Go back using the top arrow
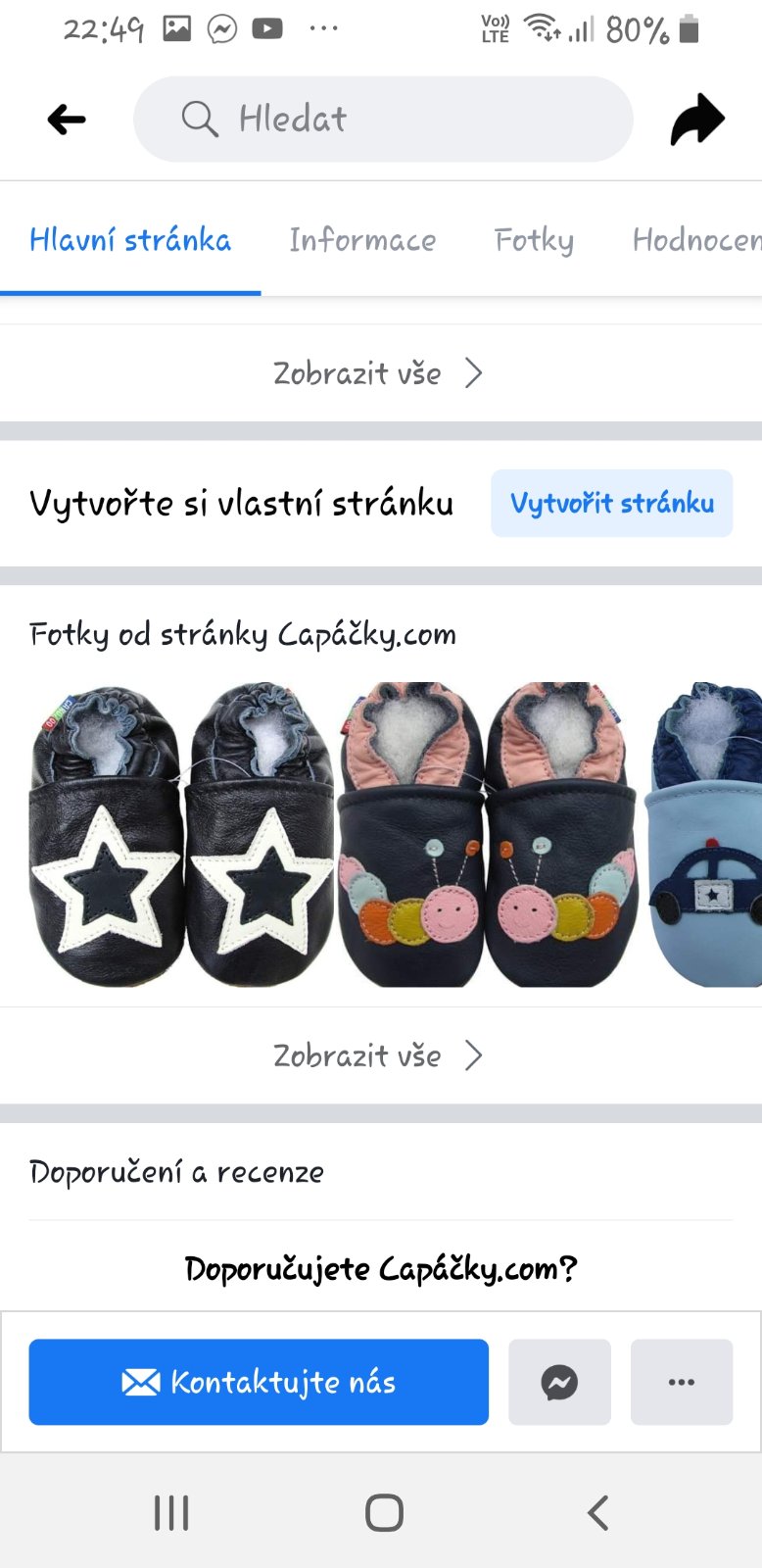This screenshot has height=1568, width=762. (67, 120)
